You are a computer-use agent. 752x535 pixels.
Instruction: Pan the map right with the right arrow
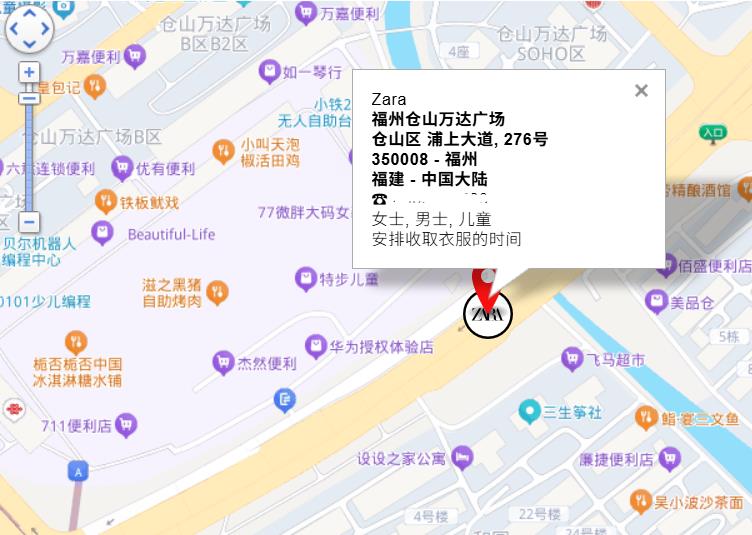pos(43,29)
